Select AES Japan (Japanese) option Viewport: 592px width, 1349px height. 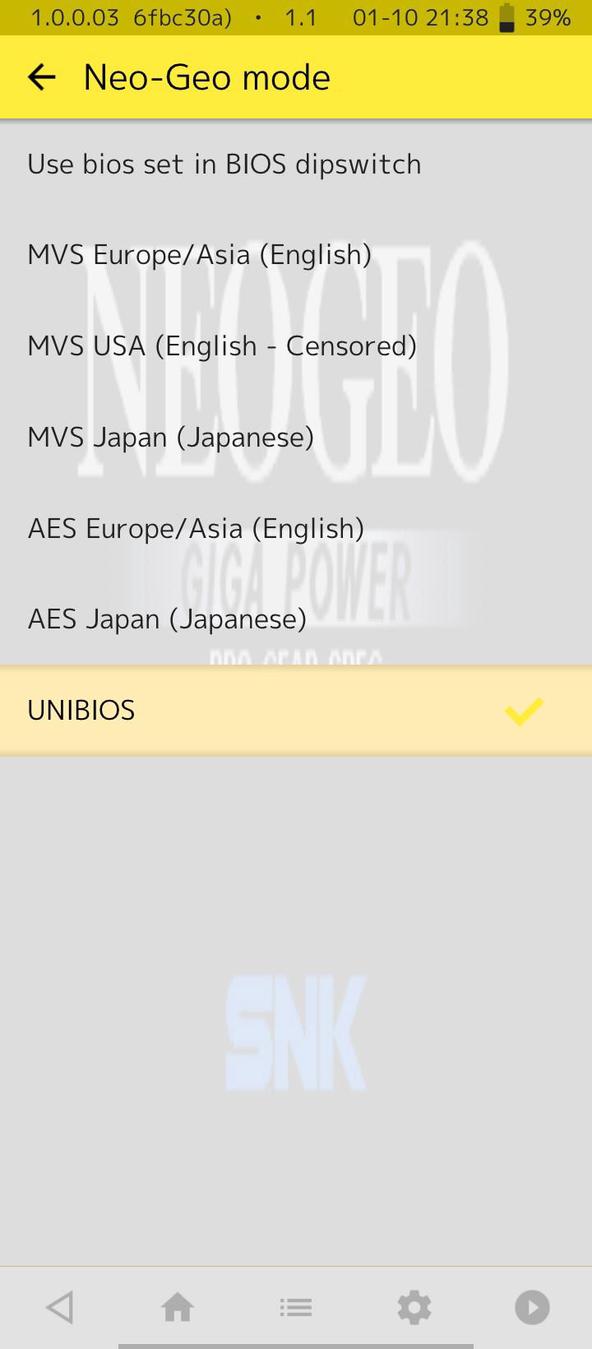click(296, 619)
